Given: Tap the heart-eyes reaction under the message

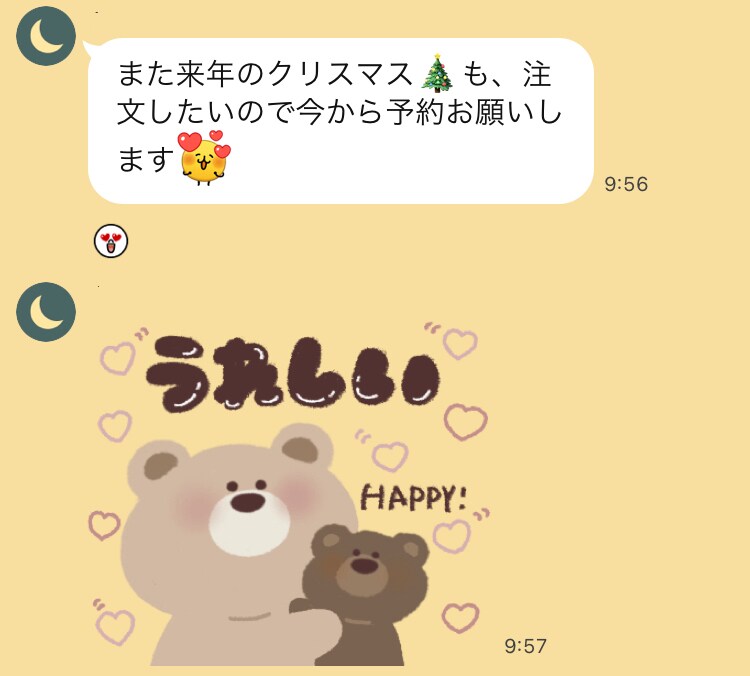Looking at the screenshot, I should pos(111,241).
